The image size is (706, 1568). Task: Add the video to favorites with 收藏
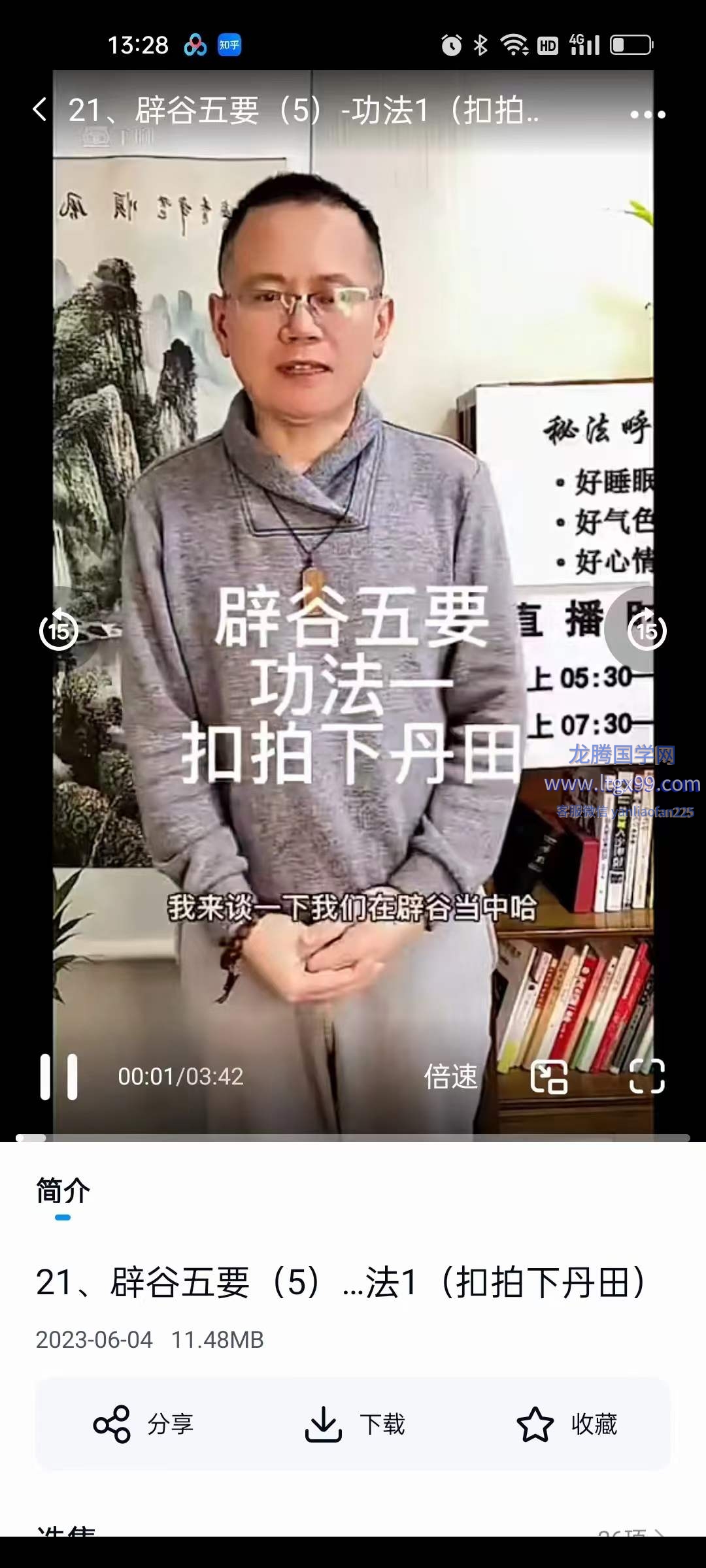[x=566, y=1424]
